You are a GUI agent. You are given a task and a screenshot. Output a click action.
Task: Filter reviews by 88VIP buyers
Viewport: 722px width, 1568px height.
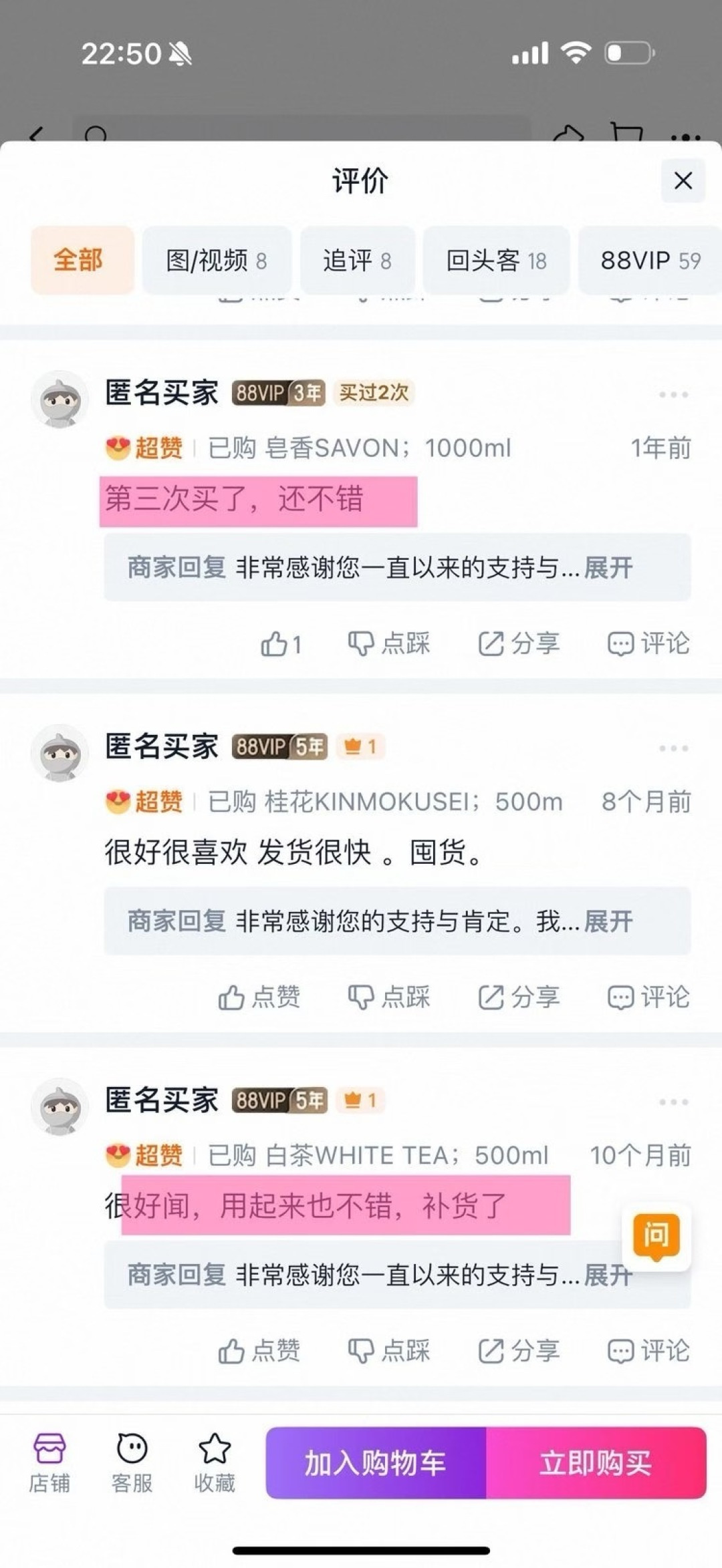point(650,260)
